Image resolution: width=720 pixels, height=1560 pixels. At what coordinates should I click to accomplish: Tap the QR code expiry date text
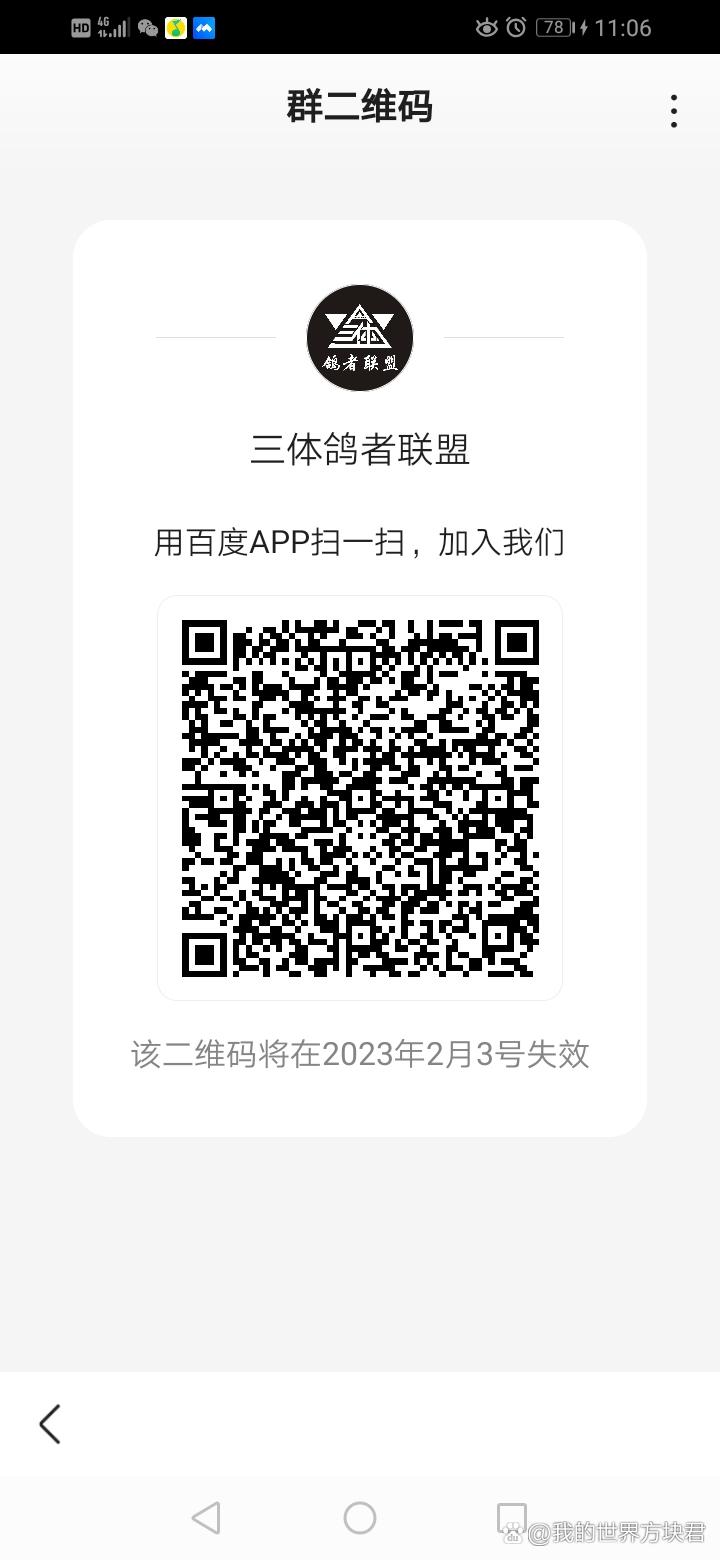360,1053
